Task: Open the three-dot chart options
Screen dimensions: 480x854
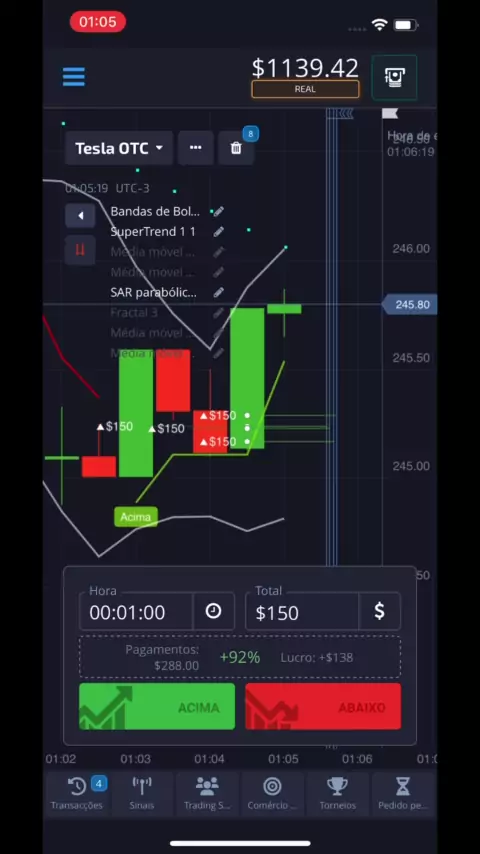Action: (x=196, y=148)
